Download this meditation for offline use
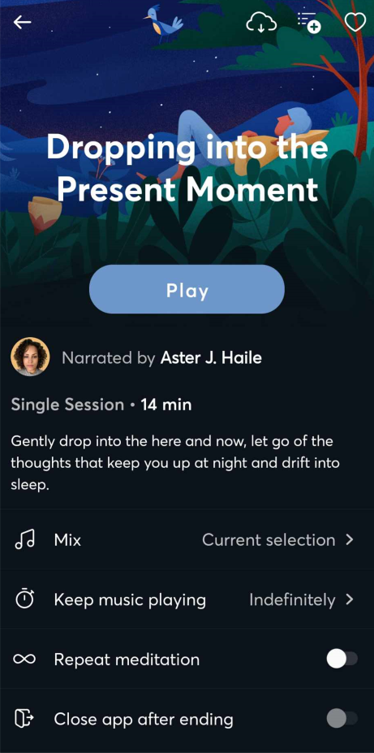This screenshot has height=753, width=374. coord(261,23)
